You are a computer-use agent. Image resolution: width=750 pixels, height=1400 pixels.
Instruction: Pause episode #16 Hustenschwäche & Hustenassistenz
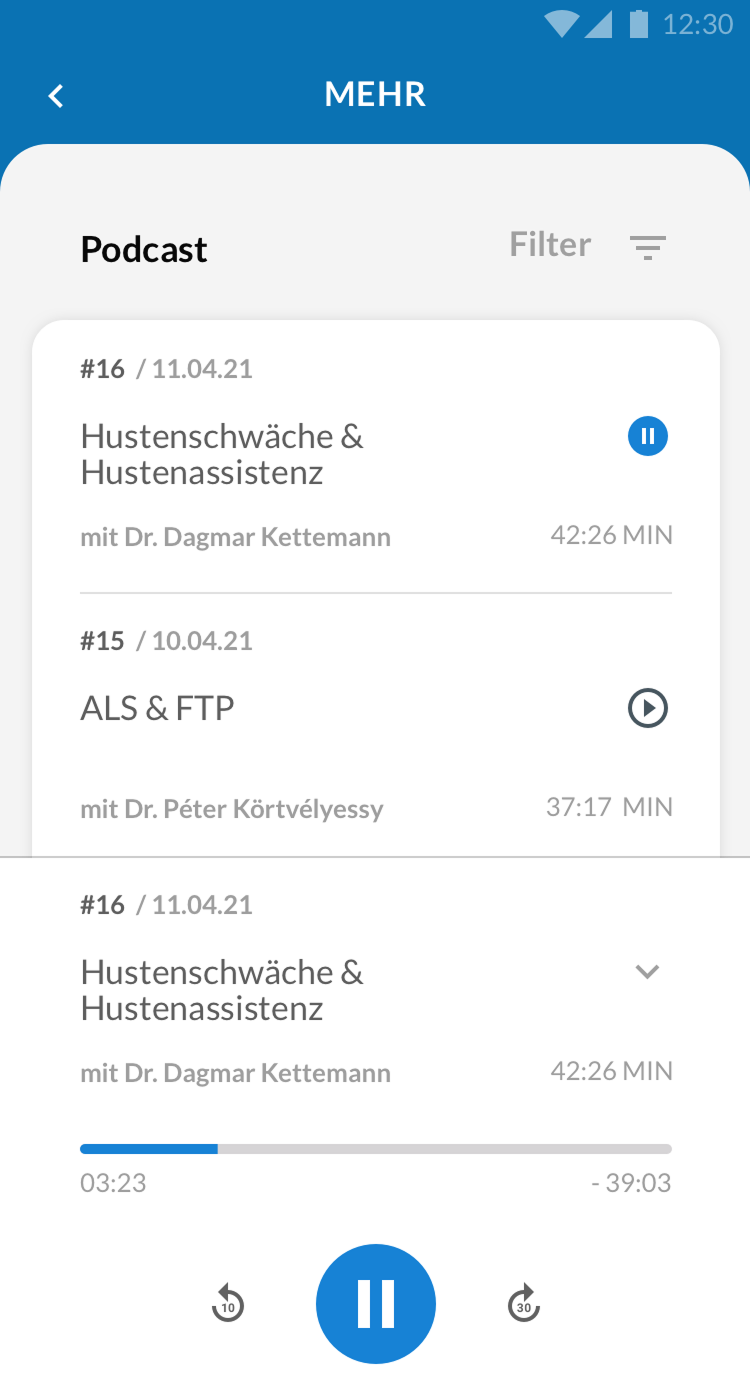(x=647, y=436)
